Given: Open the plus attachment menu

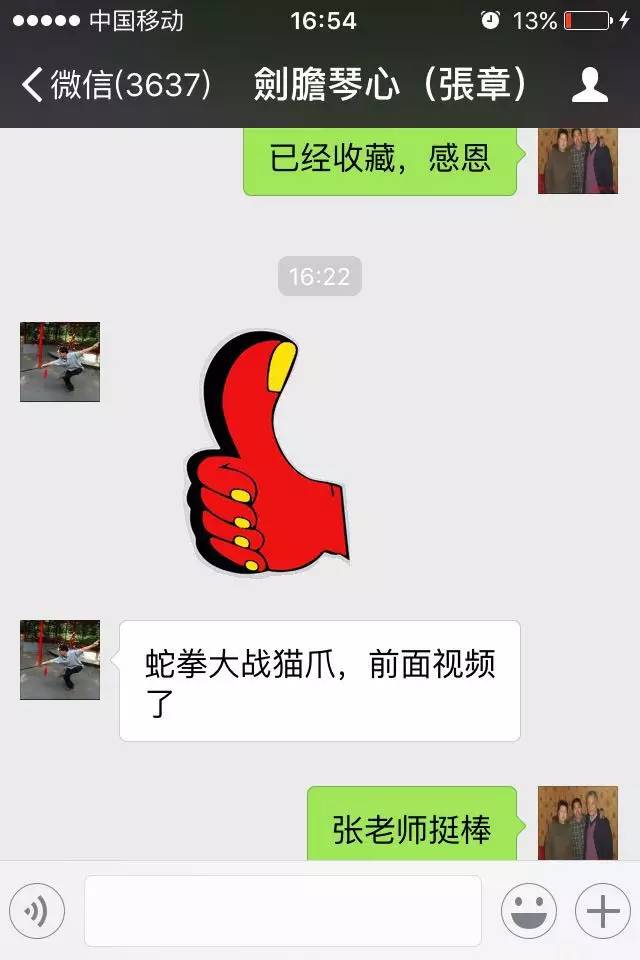Looking at the screenshot, I should pyautogui.click(x=602, y=911).
